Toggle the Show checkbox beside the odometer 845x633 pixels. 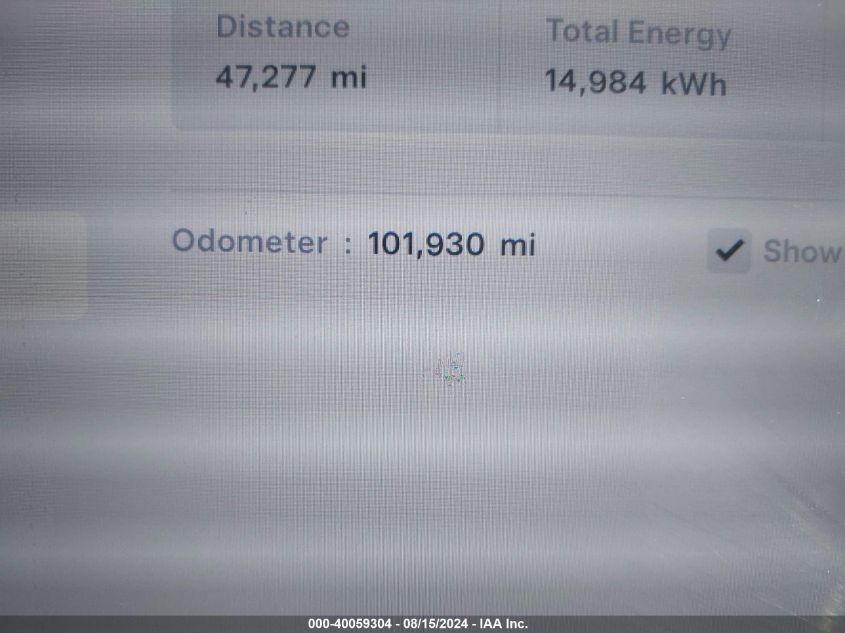[729, 250]
